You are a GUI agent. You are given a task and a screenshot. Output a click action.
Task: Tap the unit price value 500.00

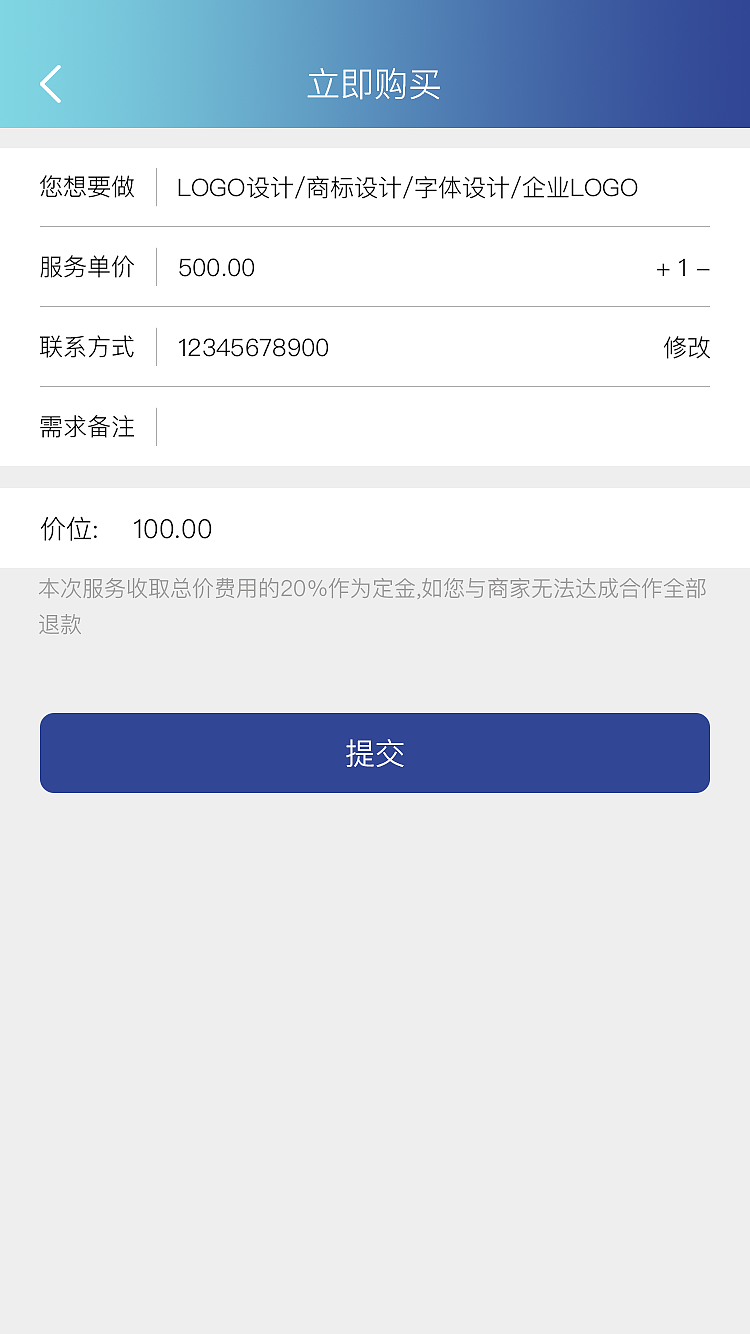coord(215,267)
